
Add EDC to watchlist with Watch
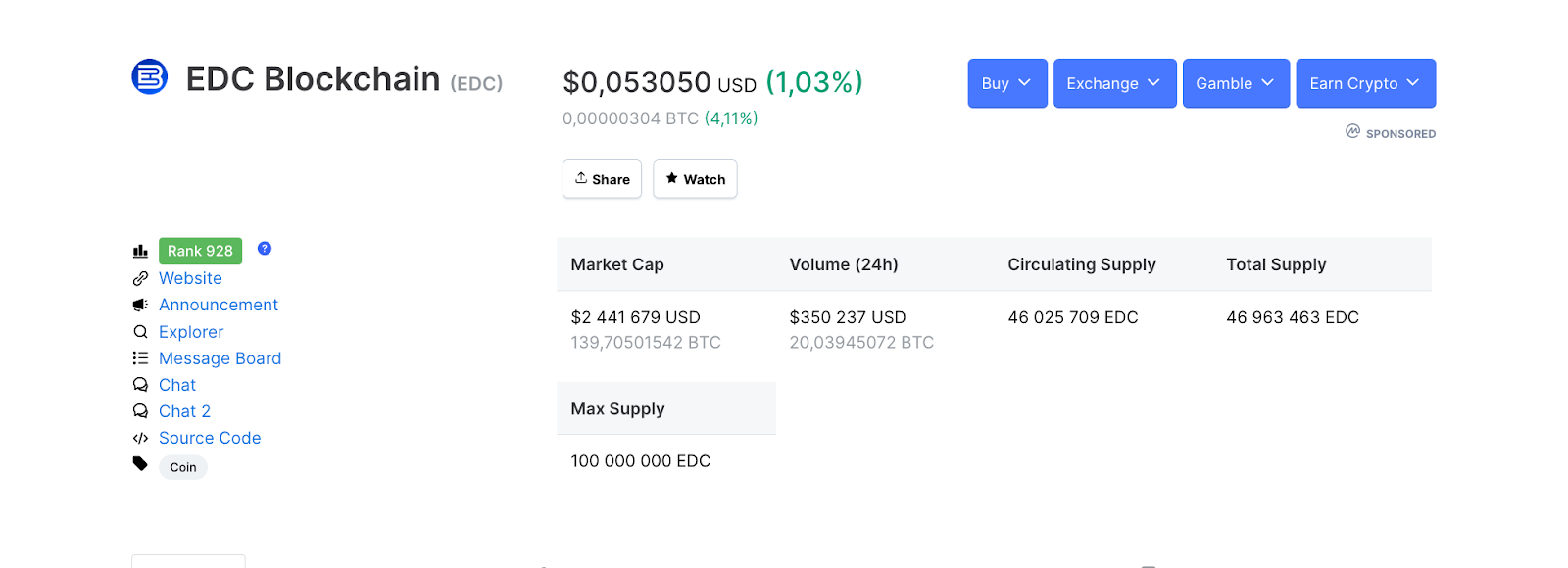pos(695,179)
